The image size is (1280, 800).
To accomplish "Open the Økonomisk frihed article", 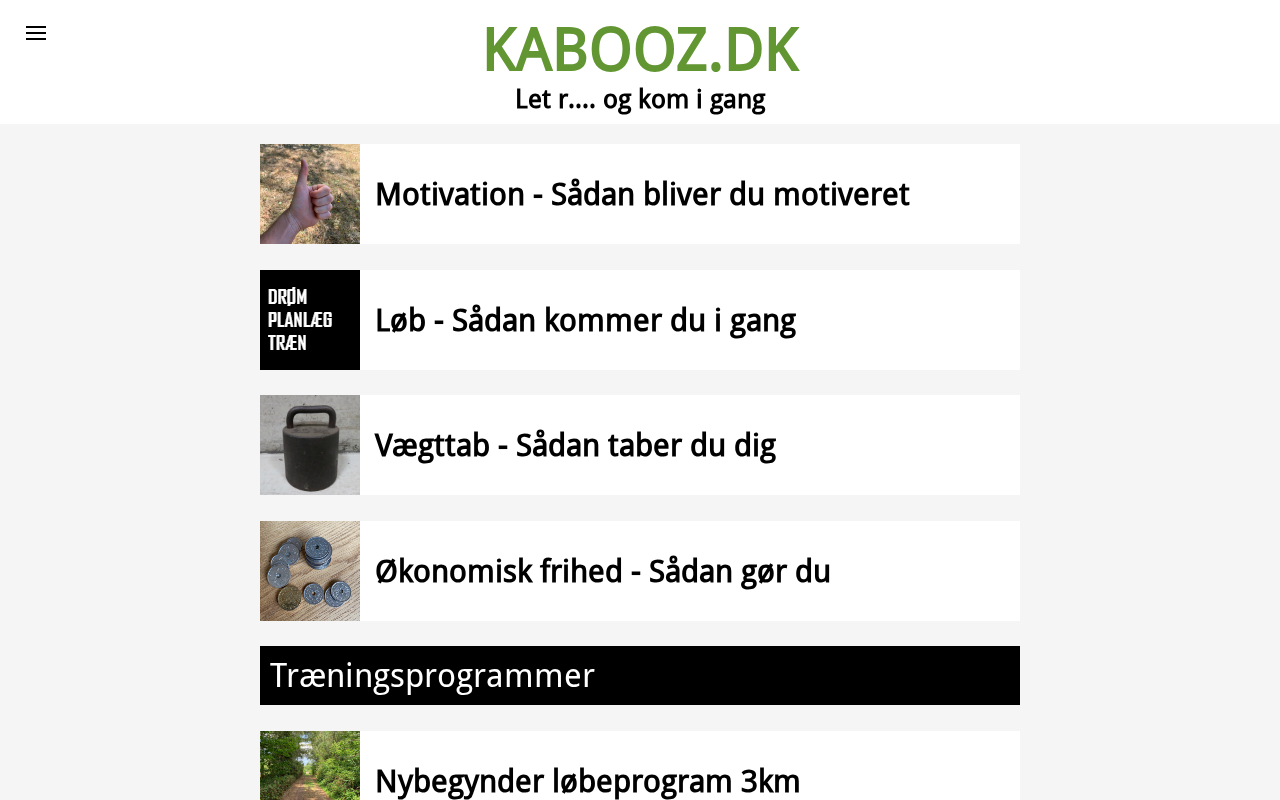I will click(602, 571).
